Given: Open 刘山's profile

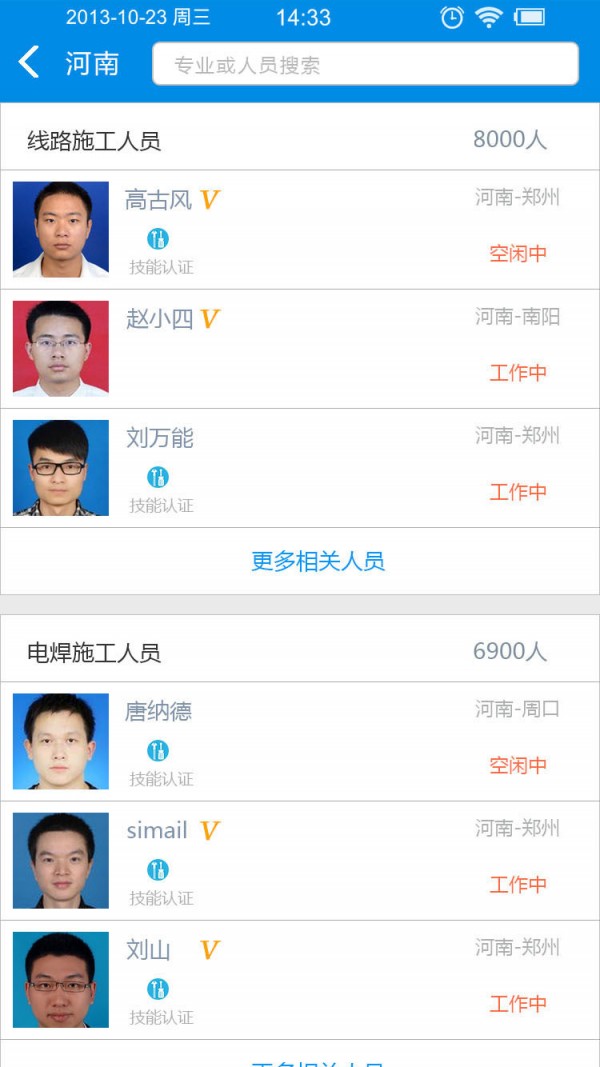Looking at the screenshot, I should click(x=300, y=980).
